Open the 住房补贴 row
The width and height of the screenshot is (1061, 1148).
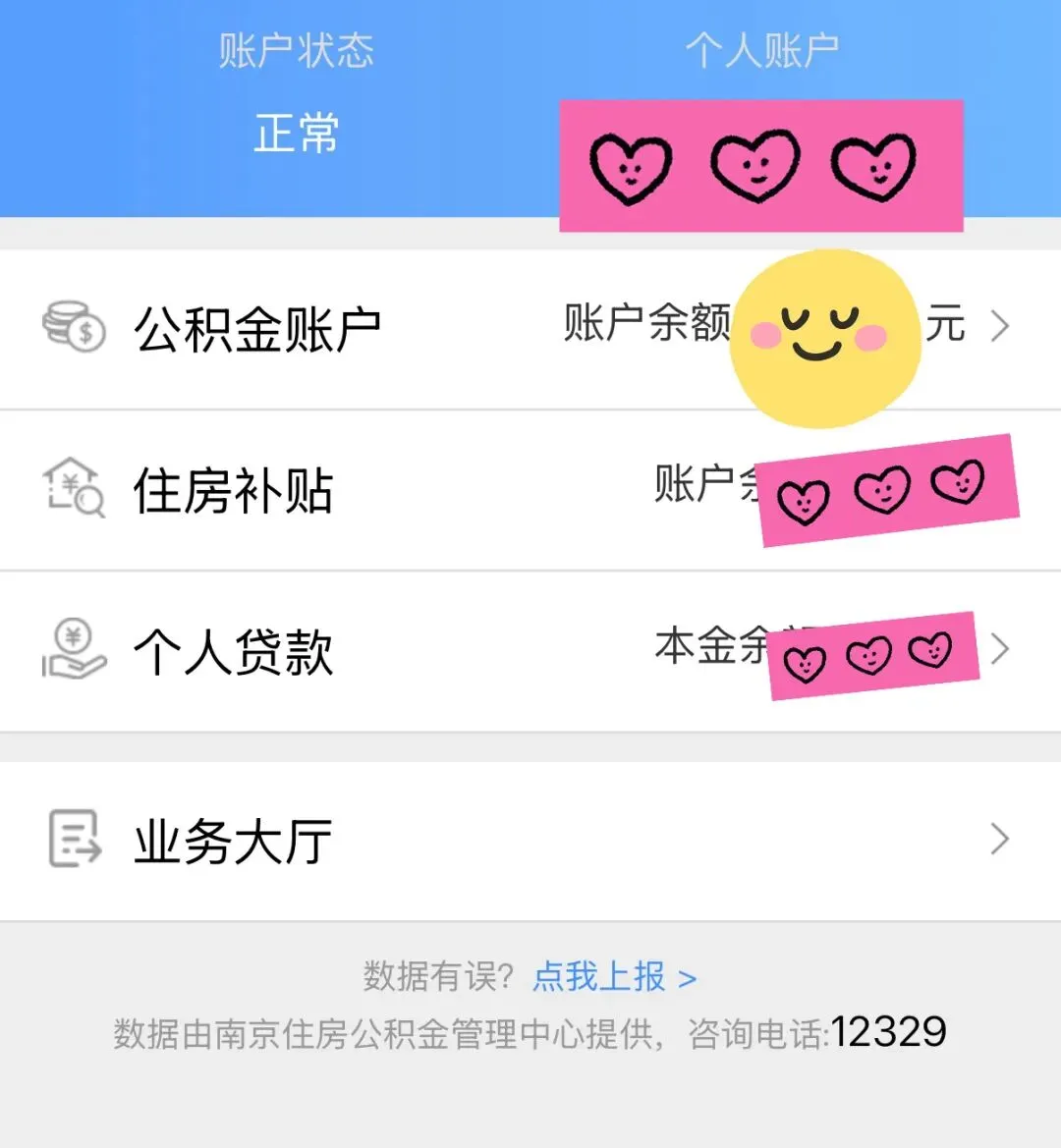(530, 490)
